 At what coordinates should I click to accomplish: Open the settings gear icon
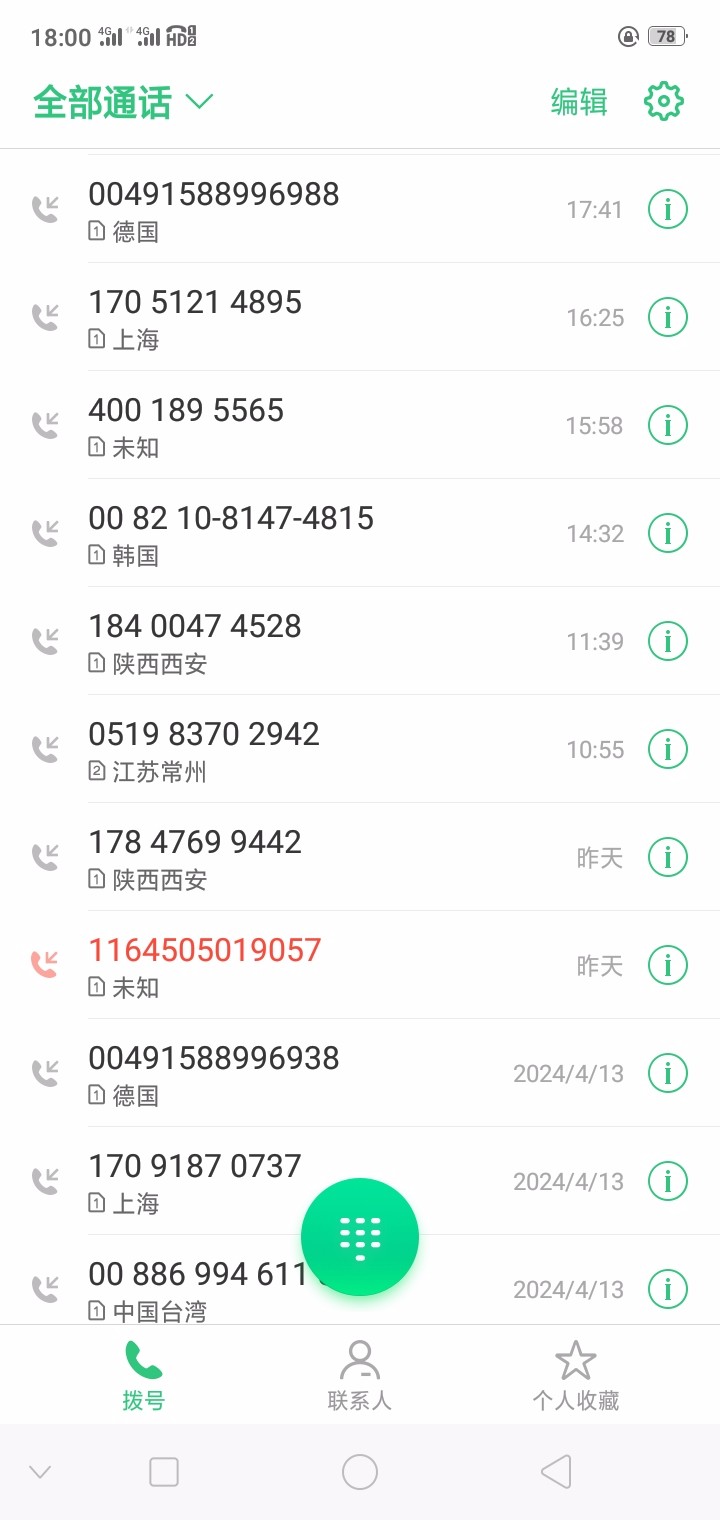[664, 102]
